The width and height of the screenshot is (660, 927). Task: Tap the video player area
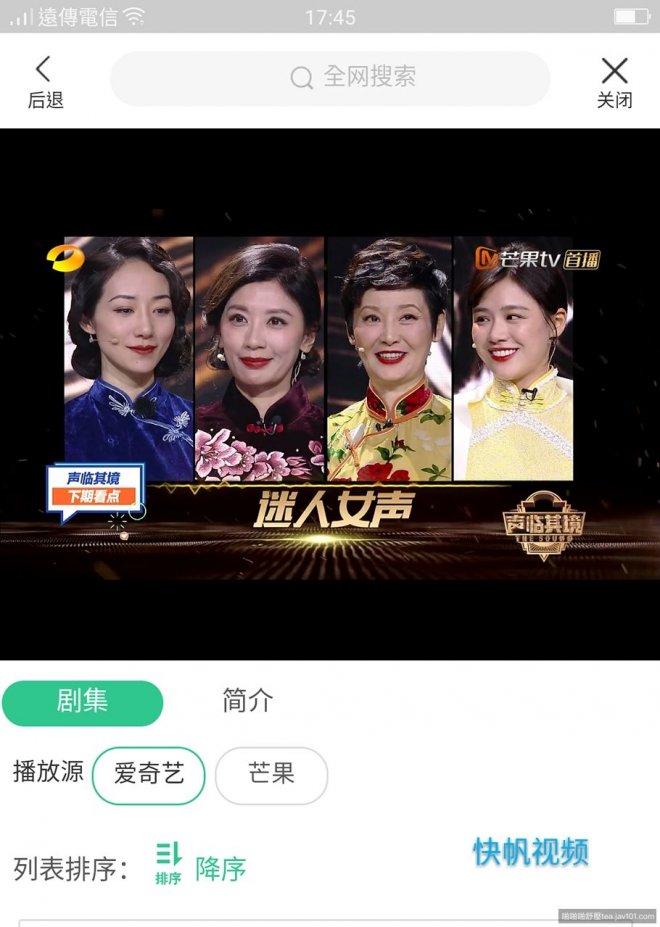330,394
